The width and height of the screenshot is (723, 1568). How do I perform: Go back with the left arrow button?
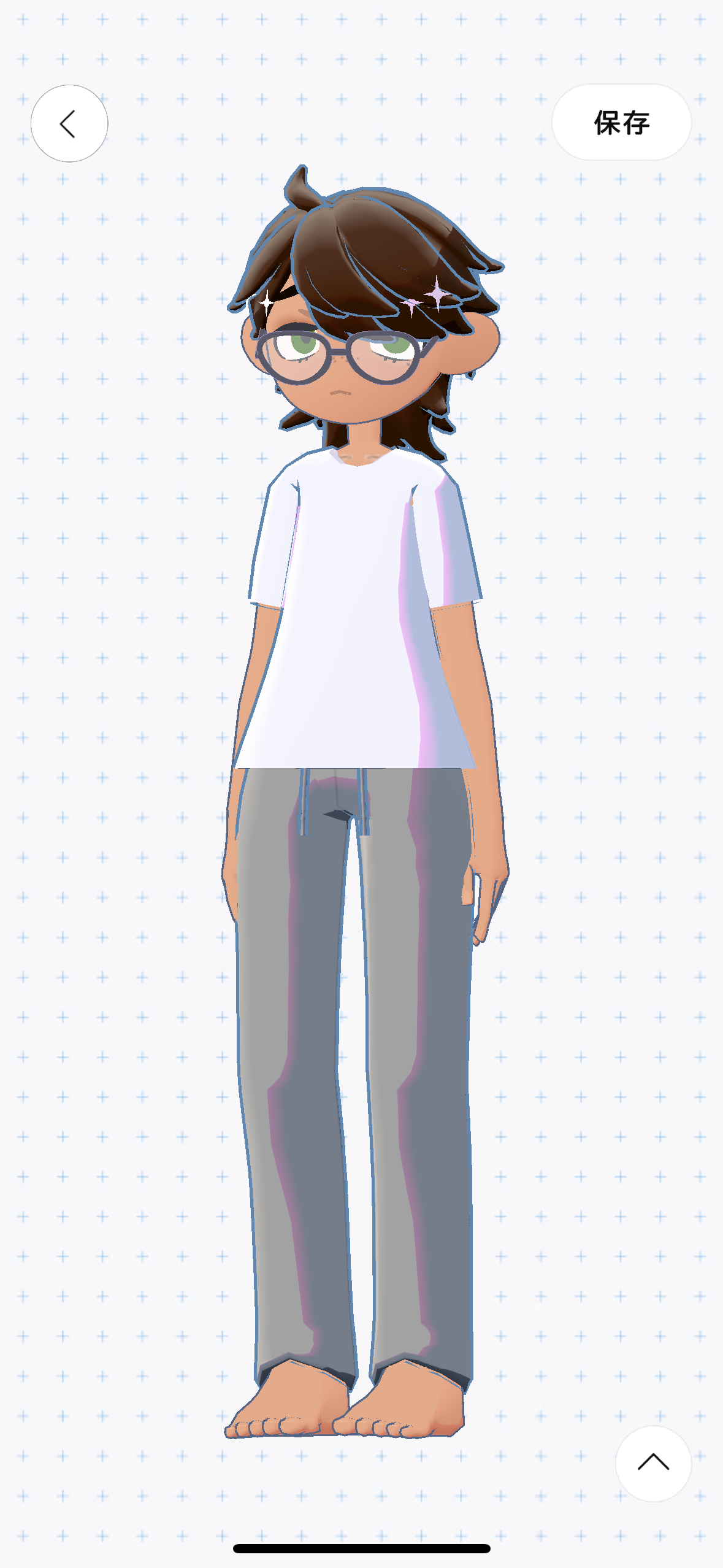tap(69, 123)
